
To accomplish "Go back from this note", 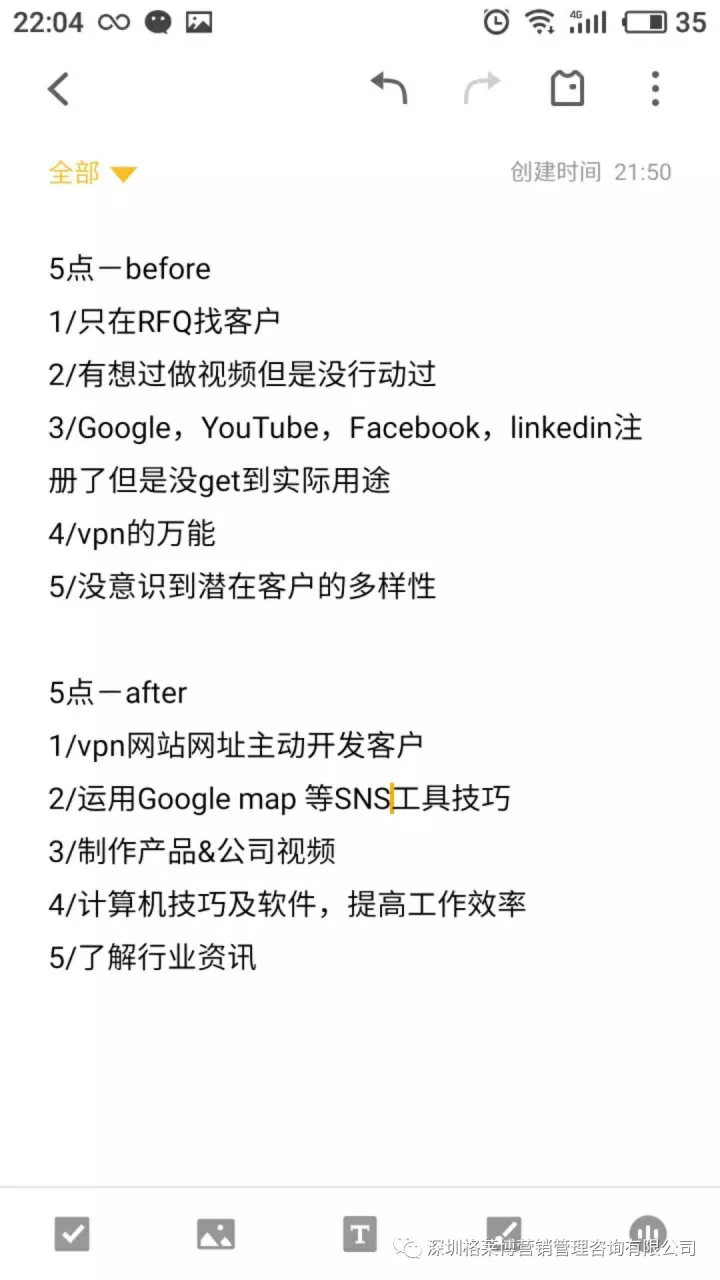I will [59, 89].
